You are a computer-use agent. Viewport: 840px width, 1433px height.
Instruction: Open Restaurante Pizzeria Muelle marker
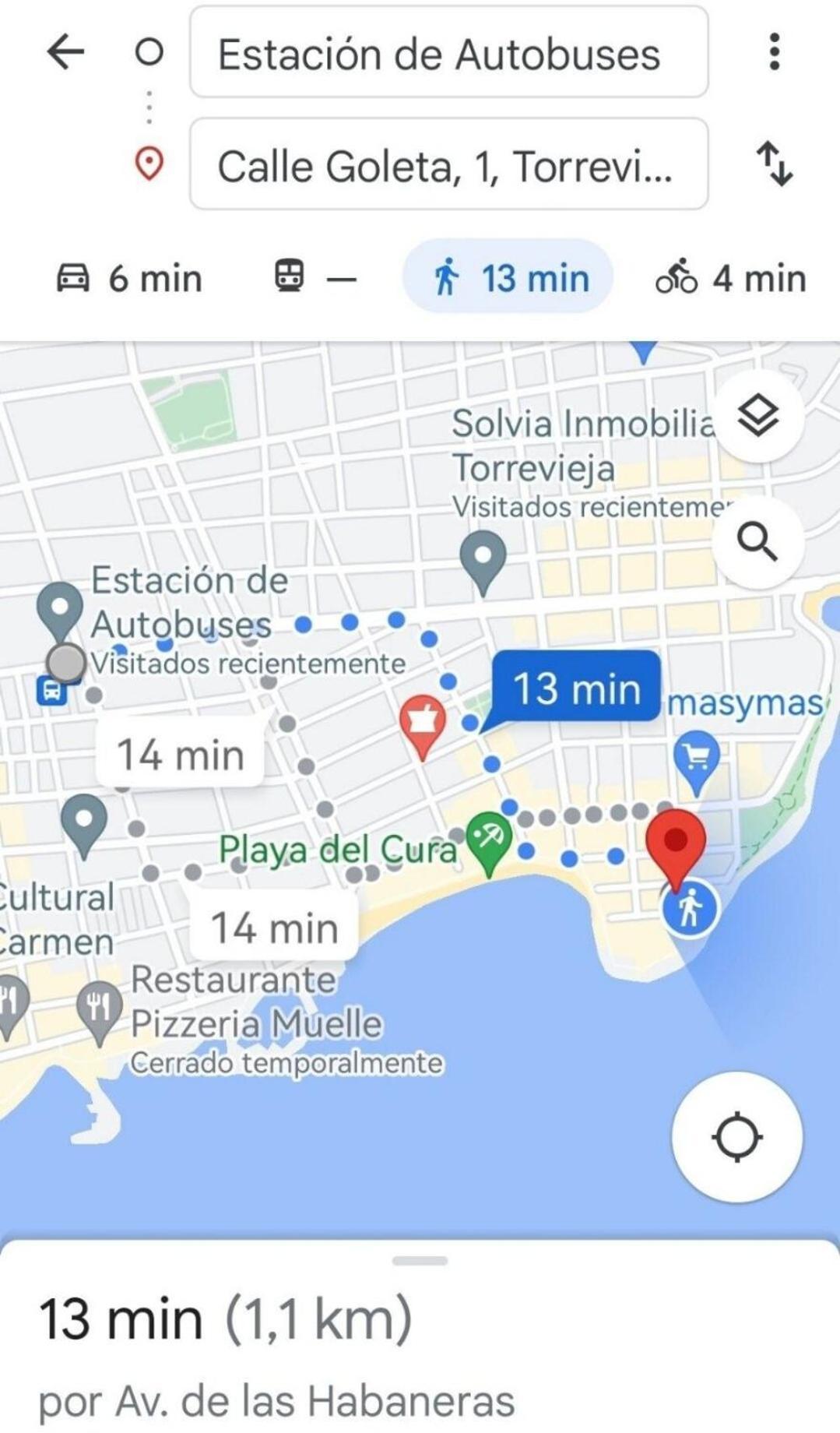(x=100, y=1008)
